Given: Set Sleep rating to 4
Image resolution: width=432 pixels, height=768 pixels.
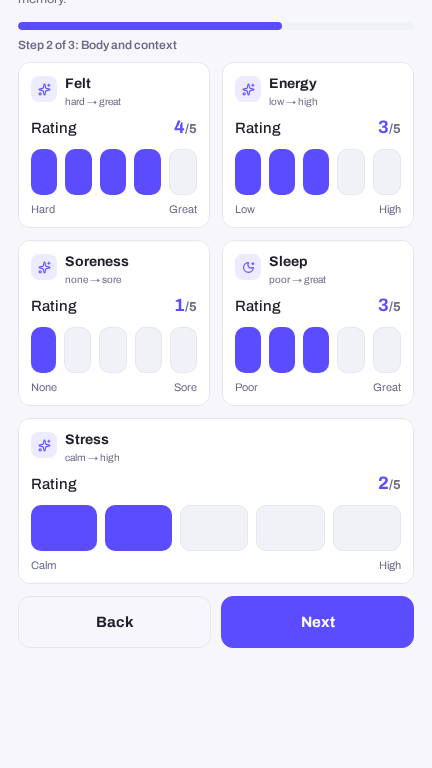Looking at the screenshot, I should [351, 350].
